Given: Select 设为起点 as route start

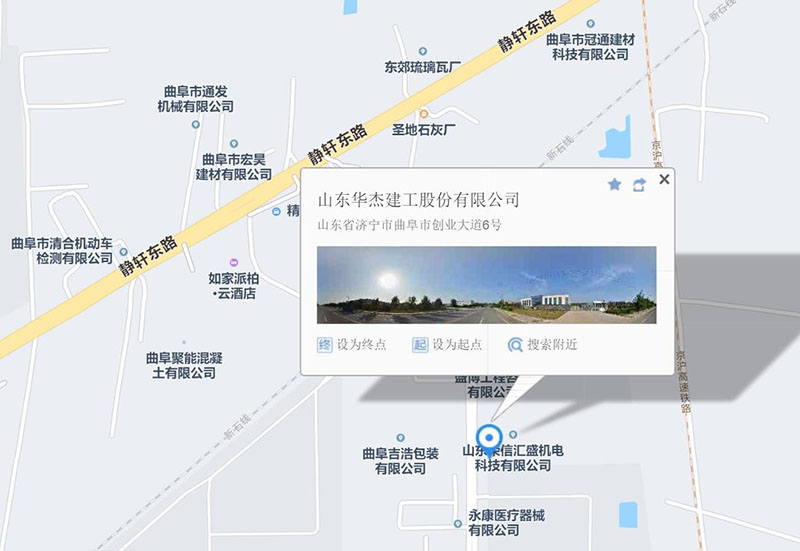Looking at the screenshot, I should [x=447, y=345].
